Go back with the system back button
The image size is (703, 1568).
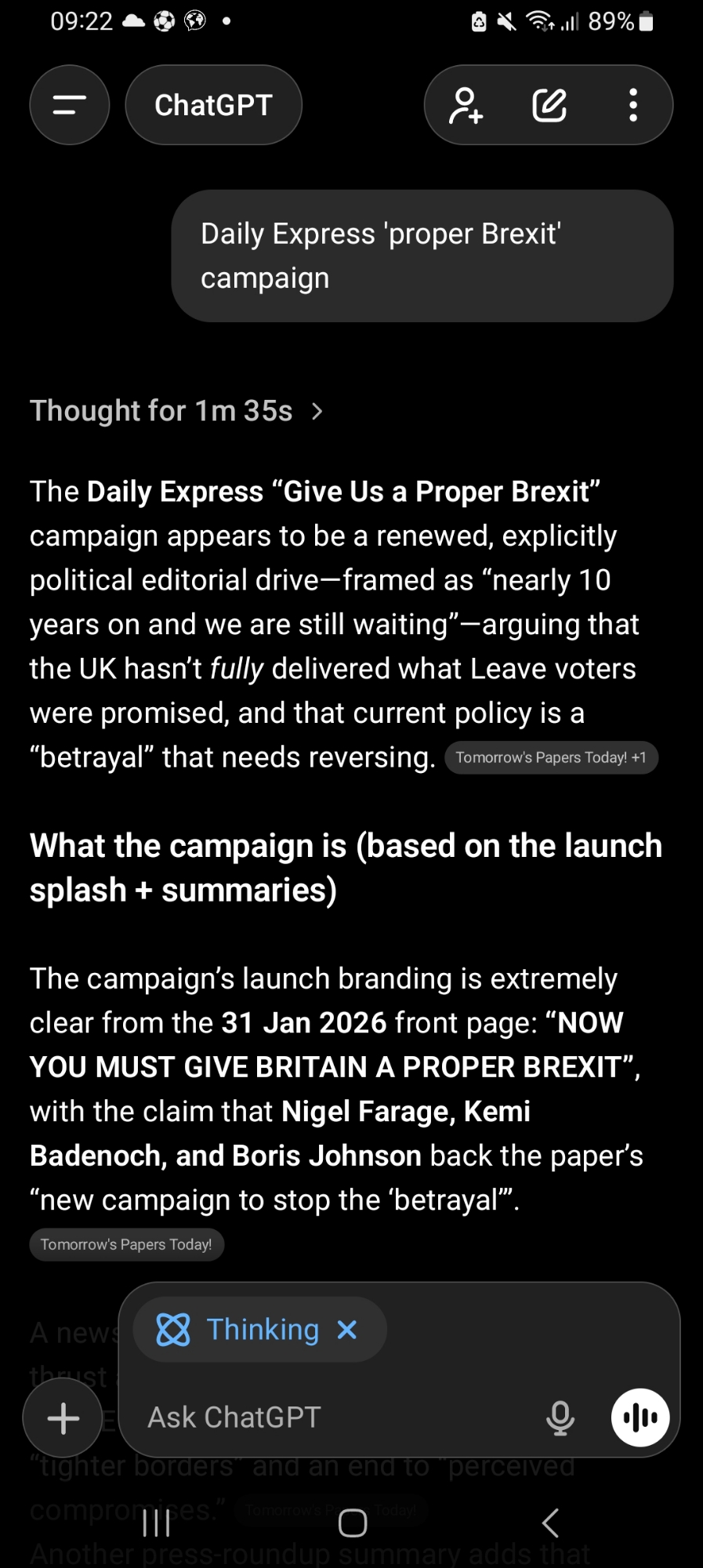[550, 1523]
